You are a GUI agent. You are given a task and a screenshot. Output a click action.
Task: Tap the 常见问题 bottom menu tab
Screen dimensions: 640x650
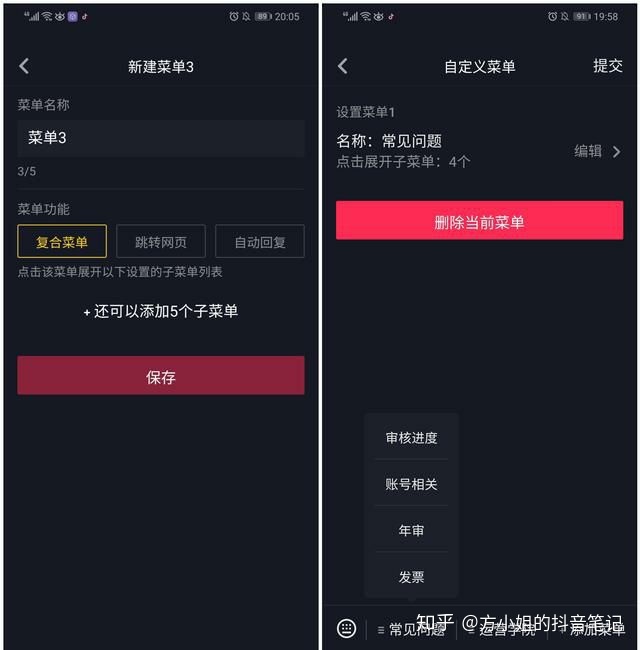(413, 629)
